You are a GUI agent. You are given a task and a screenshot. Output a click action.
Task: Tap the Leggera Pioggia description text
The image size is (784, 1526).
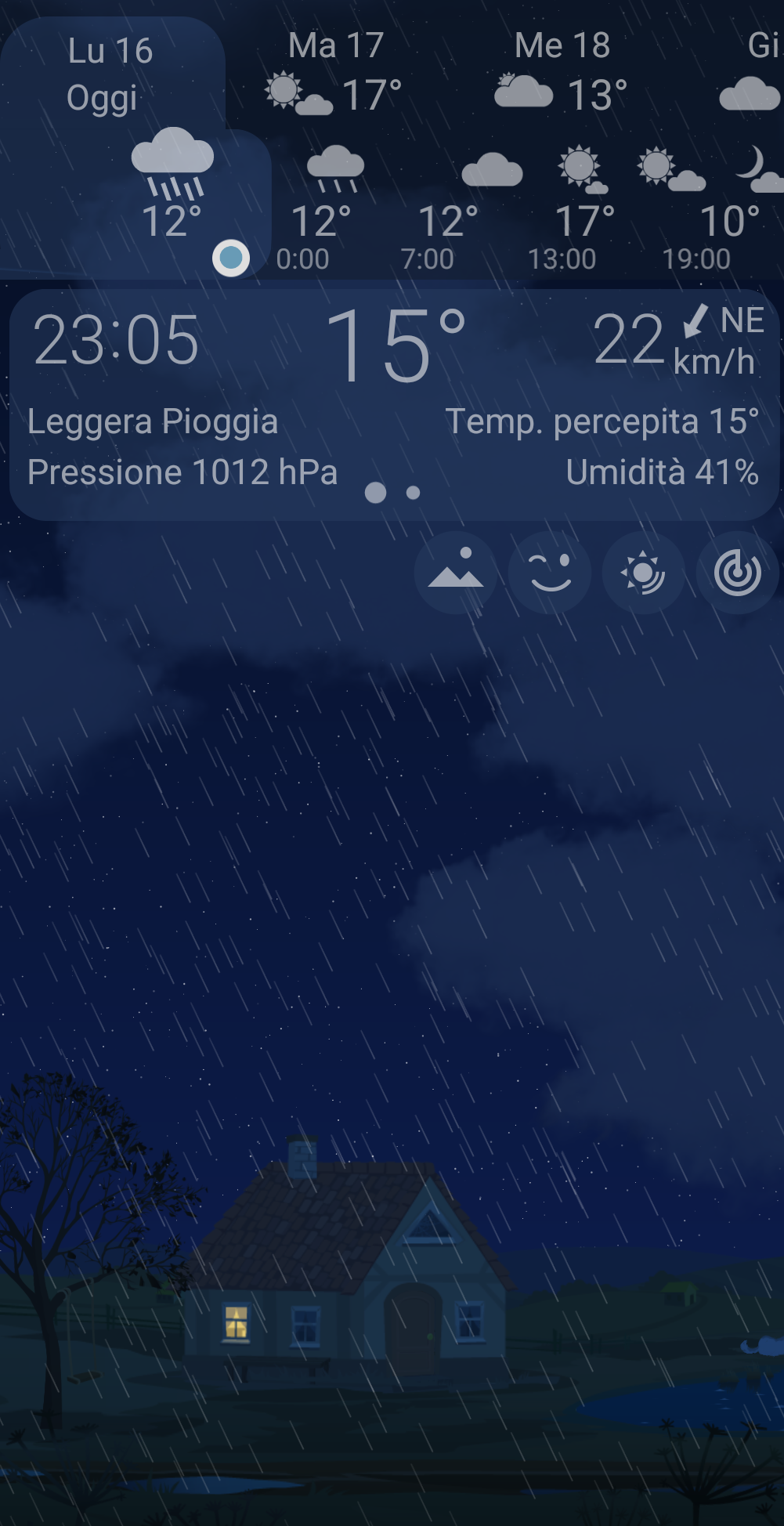(152, 421)
